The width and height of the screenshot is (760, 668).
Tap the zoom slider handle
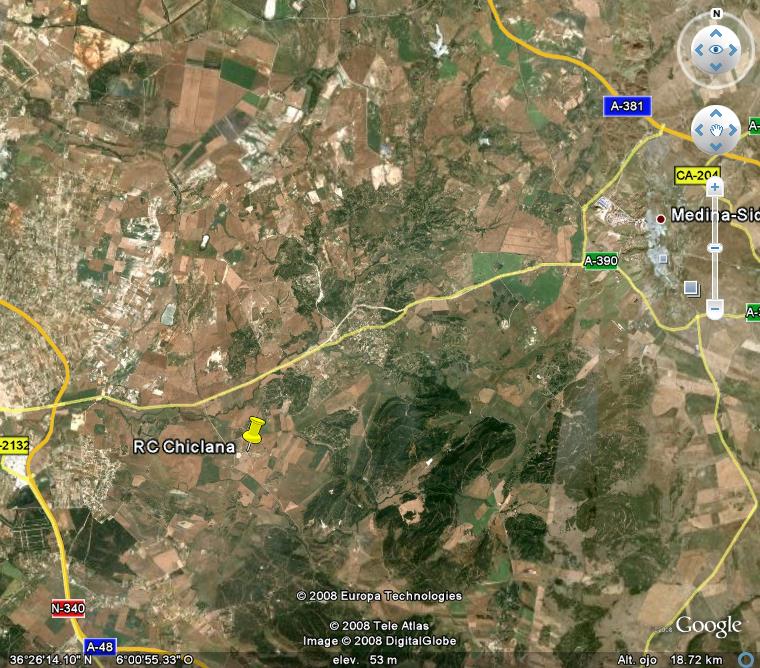(x=715, y=248)
